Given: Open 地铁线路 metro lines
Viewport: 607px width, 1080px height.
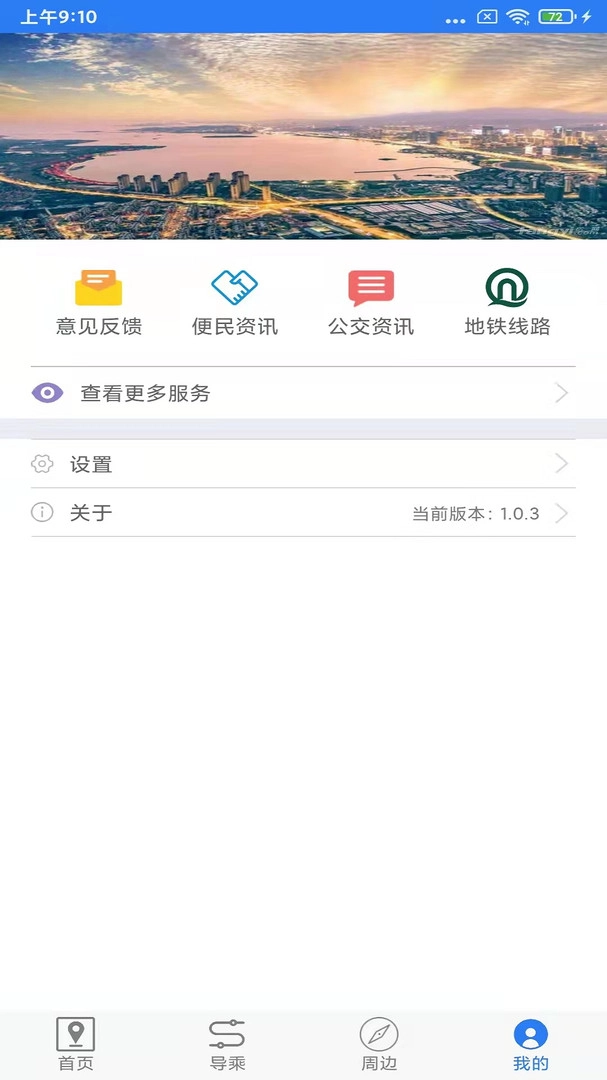Looking at the screenshot, I should [x=507, y=302].
